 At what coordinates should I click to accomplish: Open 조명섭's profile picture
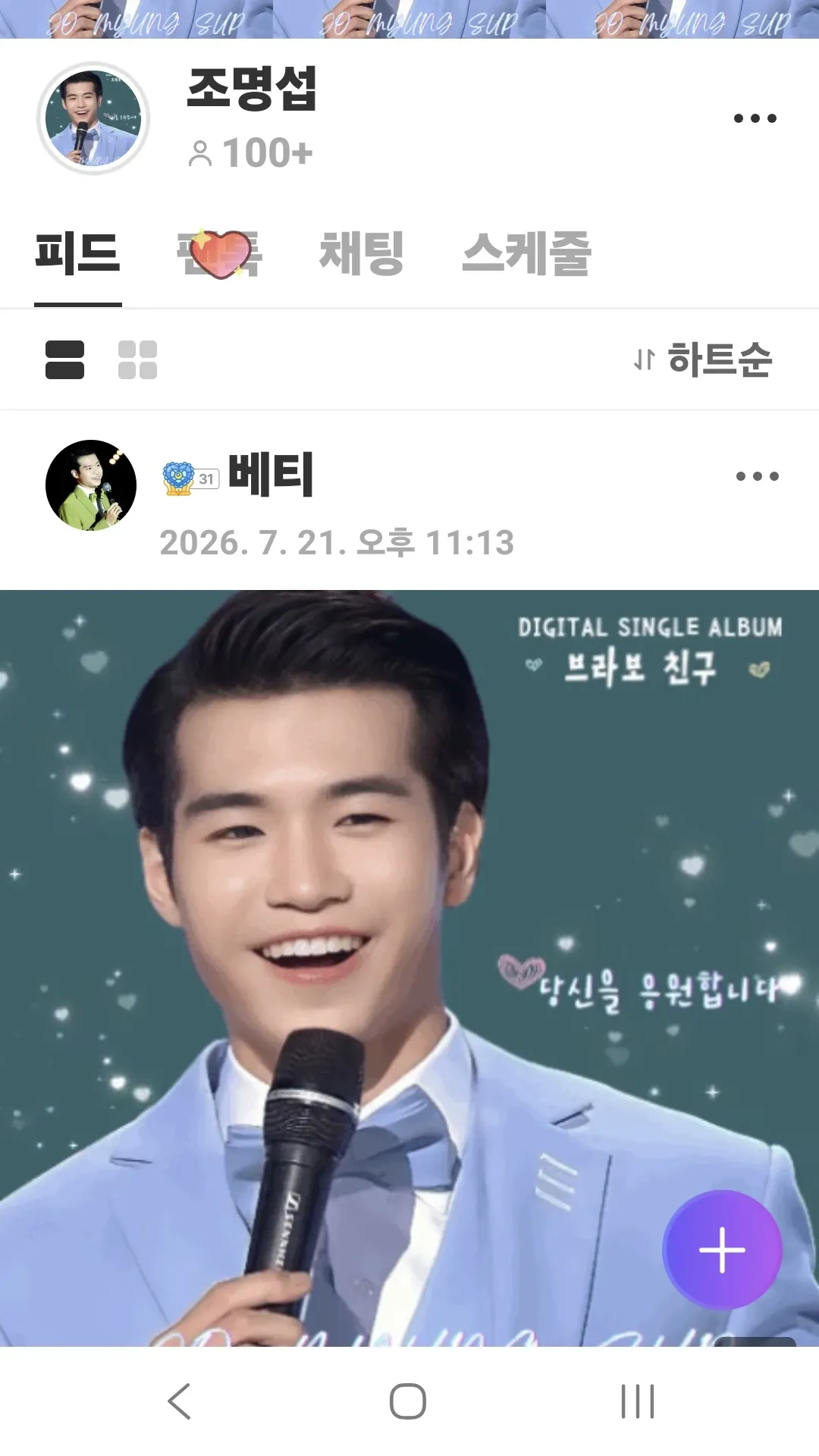click(x=93, y=118)
